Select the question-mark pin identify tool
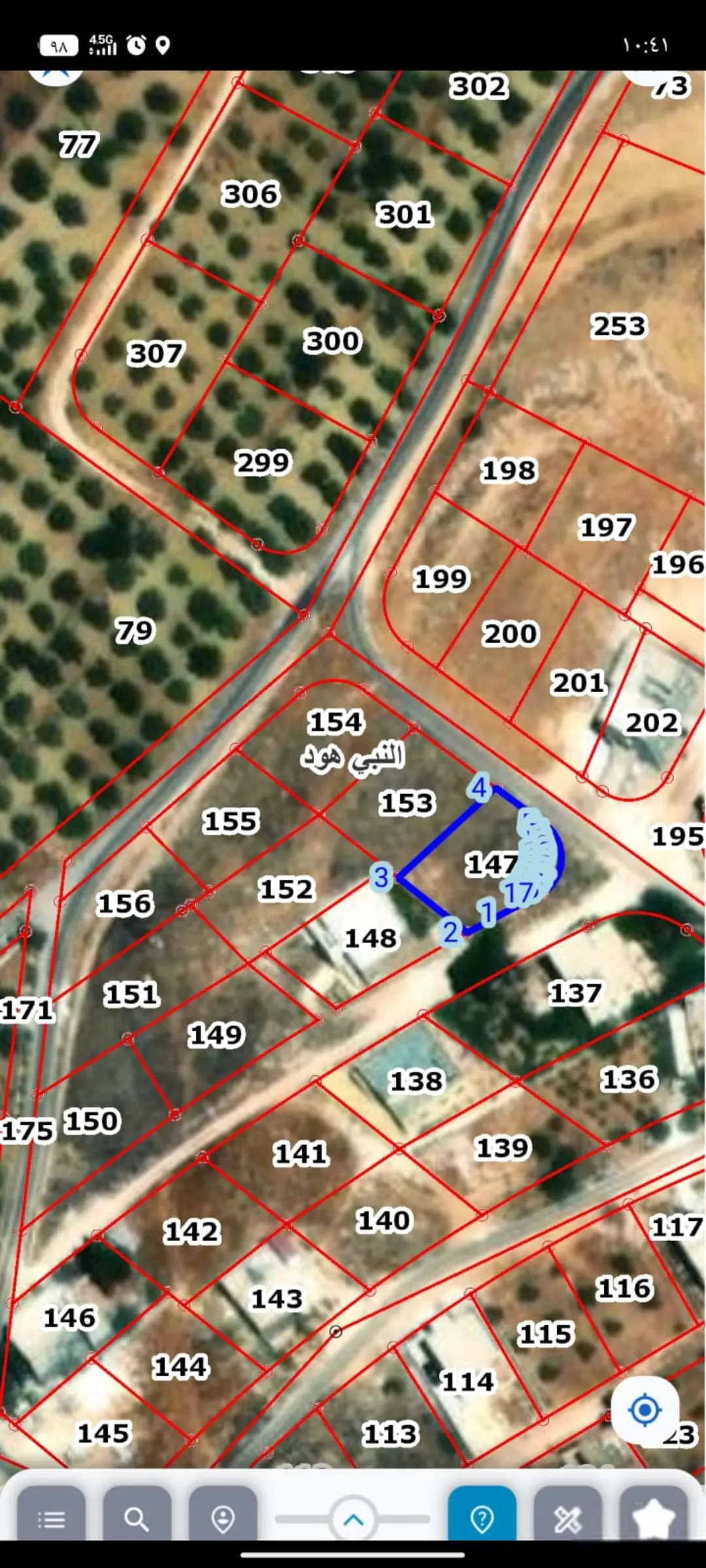 pyautogui.click(x=482, y=1519)
